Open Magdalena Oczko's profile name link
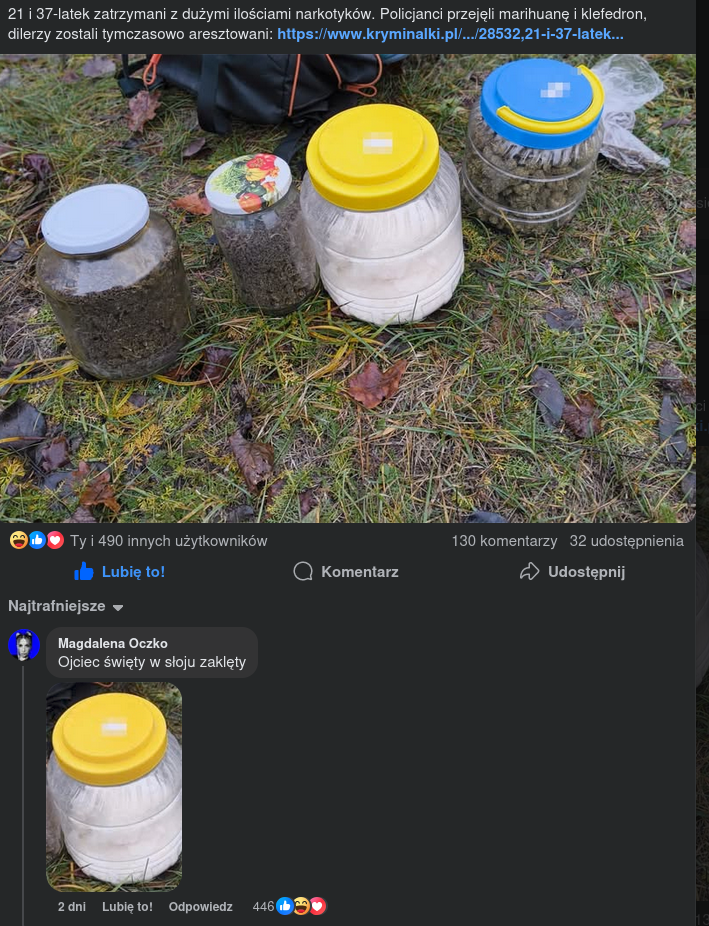709x926 pixels. tap(113, 643)
